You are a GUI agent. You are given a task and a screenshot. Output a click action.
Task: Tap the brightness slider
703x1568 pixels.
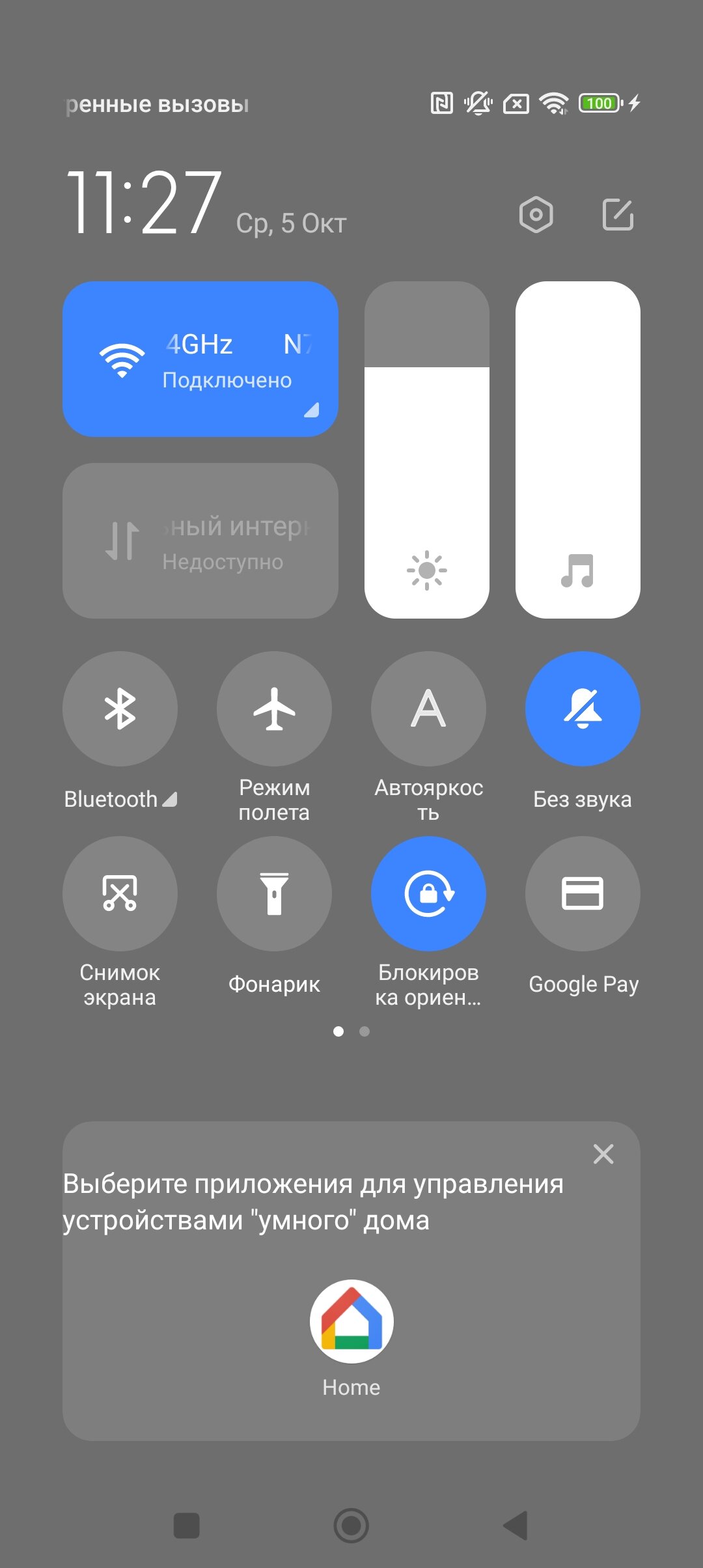click(427, 450)
